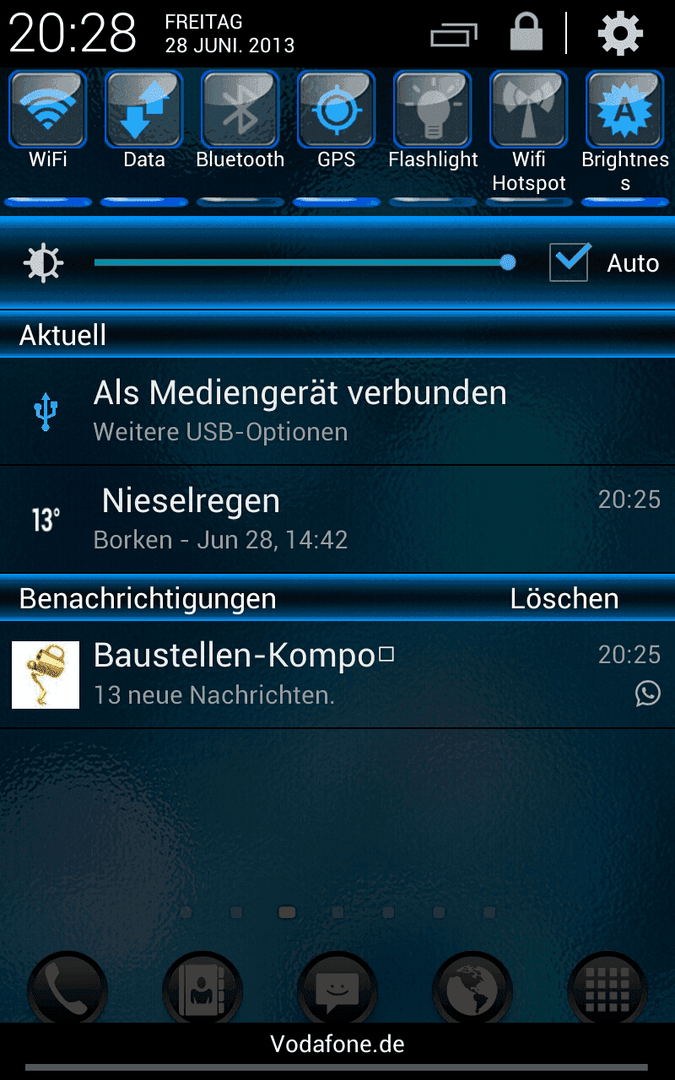Open the Als Mediengerät verbunden USB notification
This screenshot has width=675, height=1080.
click(x=300, y=410)
